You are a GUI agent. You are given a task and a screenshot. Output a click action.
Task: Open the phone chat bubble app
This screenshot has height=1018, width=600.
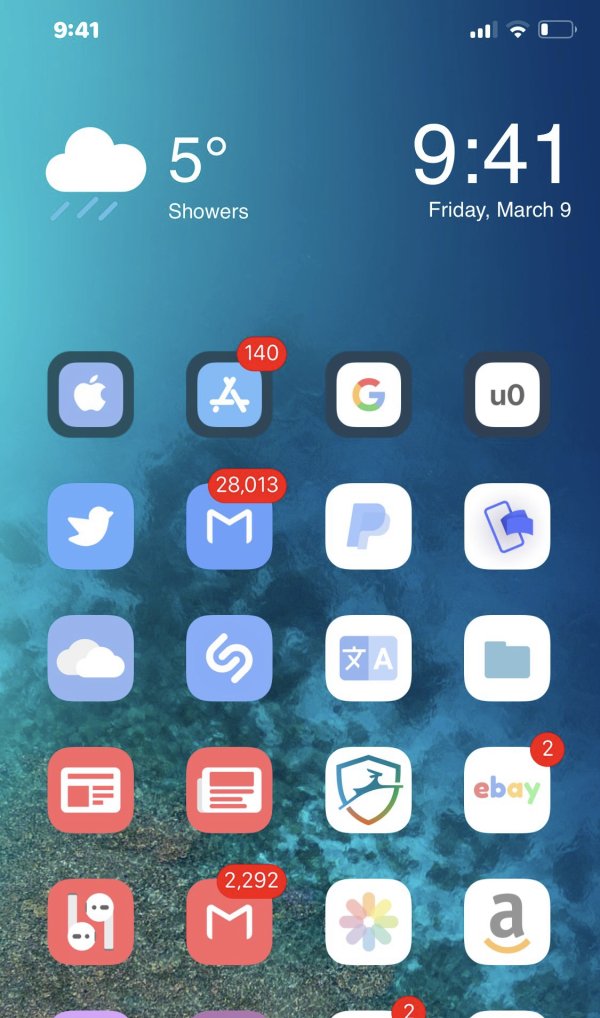507,526
